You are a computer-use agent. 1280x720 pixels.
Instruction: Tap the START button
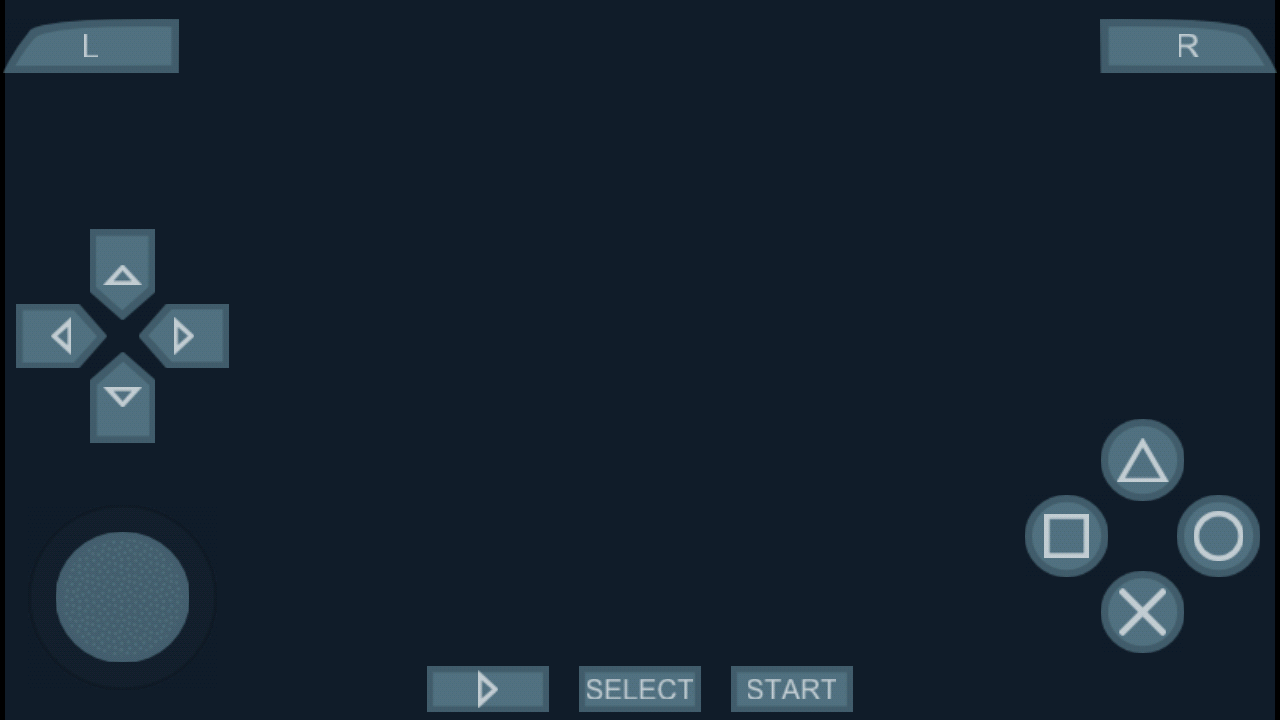(791, 689)
